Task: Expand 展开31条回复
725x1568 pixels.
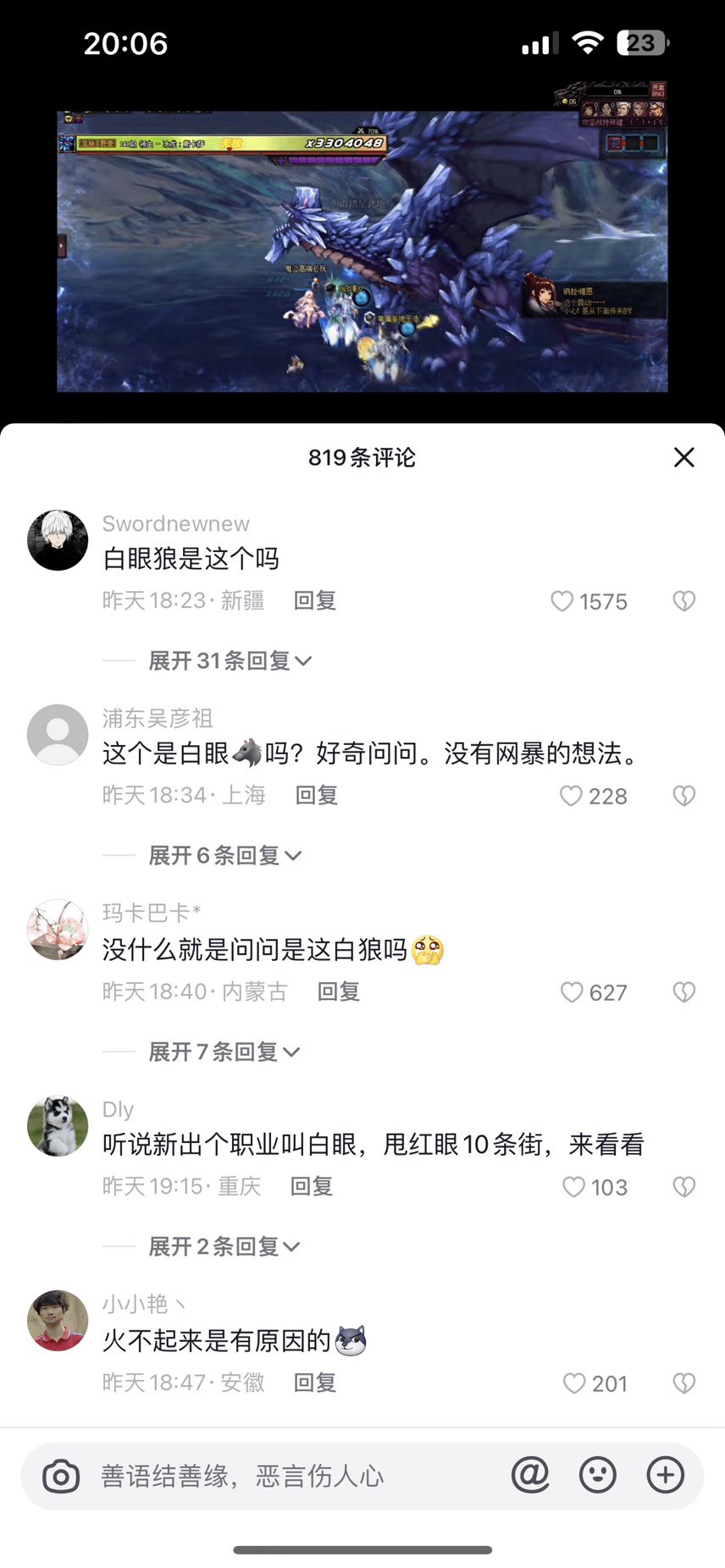Action: 230,660
